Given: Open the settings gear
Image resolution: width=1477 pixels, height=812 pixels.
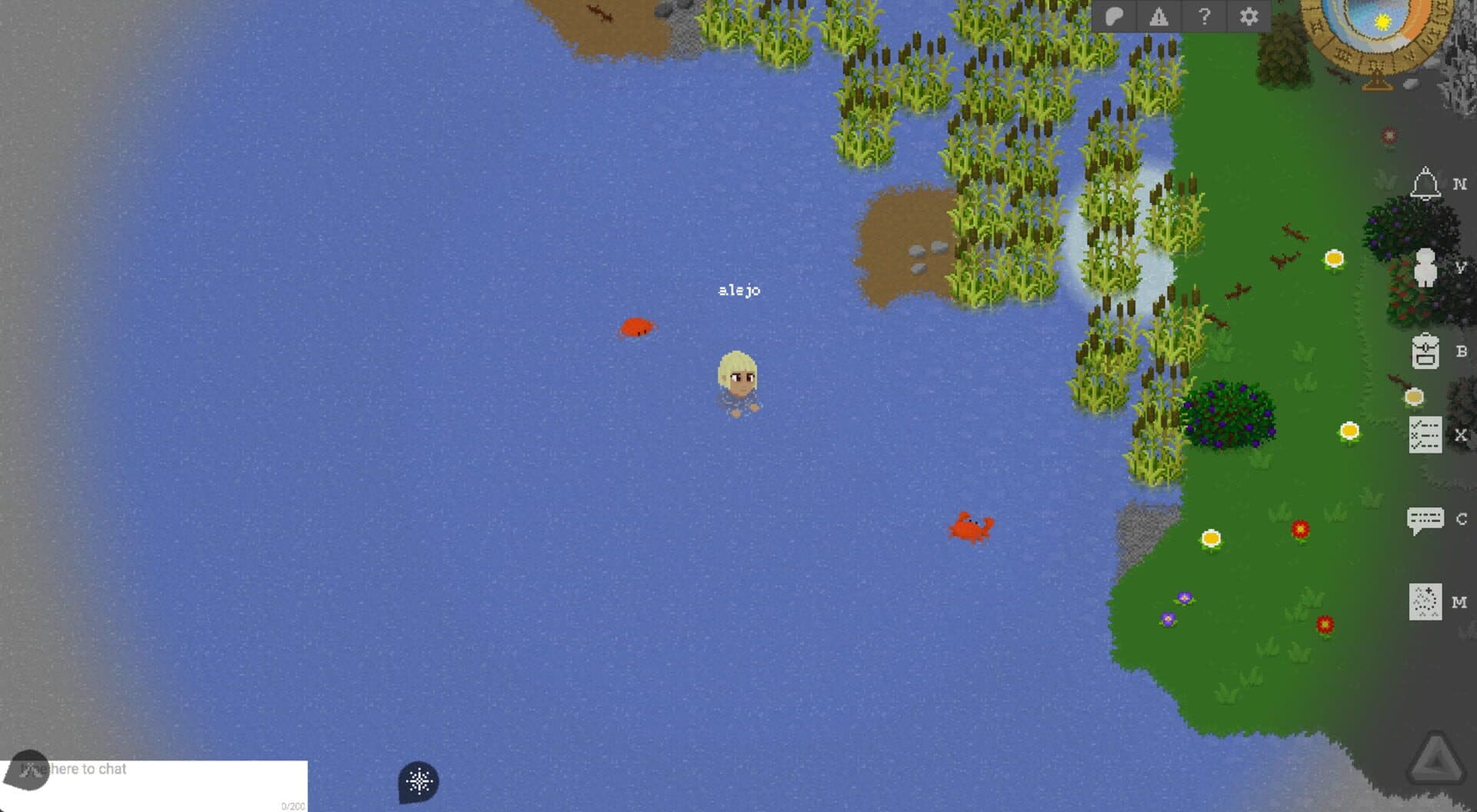Looking at the screenshot, I should (x=1249, y=16).
